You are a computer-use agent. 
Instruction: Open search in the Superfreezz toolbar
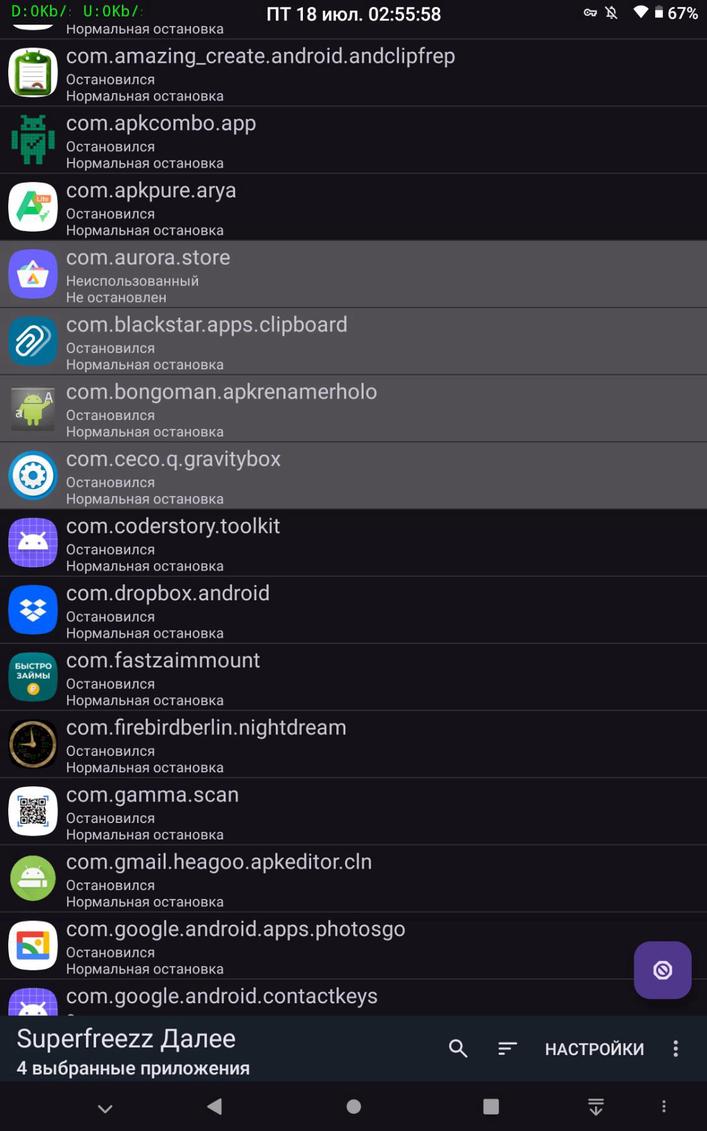(x=458, y=1048)
